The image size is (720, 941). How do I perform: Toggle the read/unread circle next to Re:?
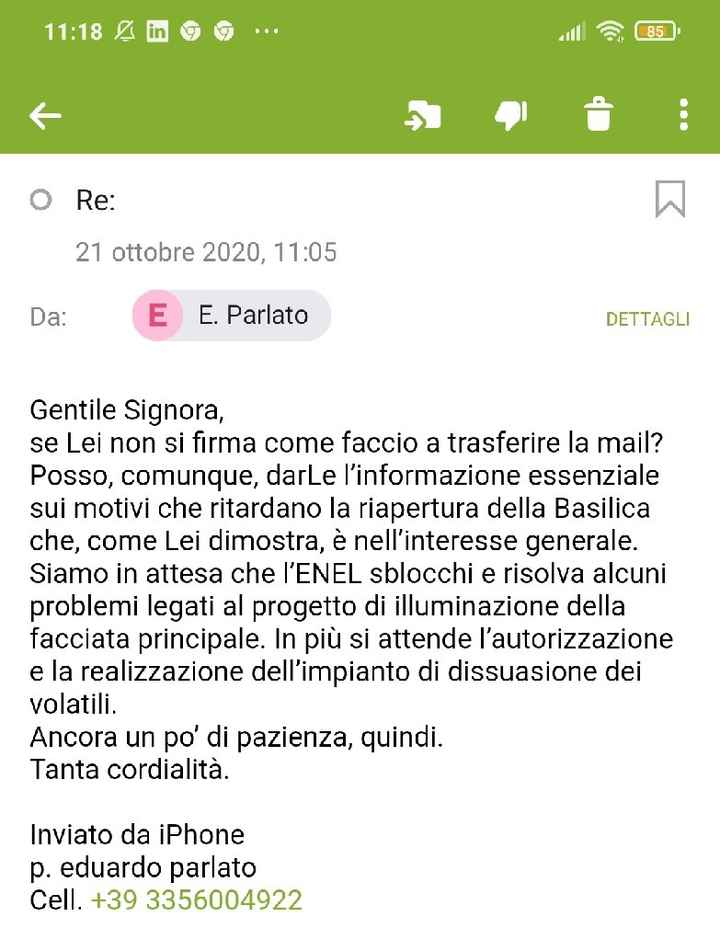[x=41, y=201]
